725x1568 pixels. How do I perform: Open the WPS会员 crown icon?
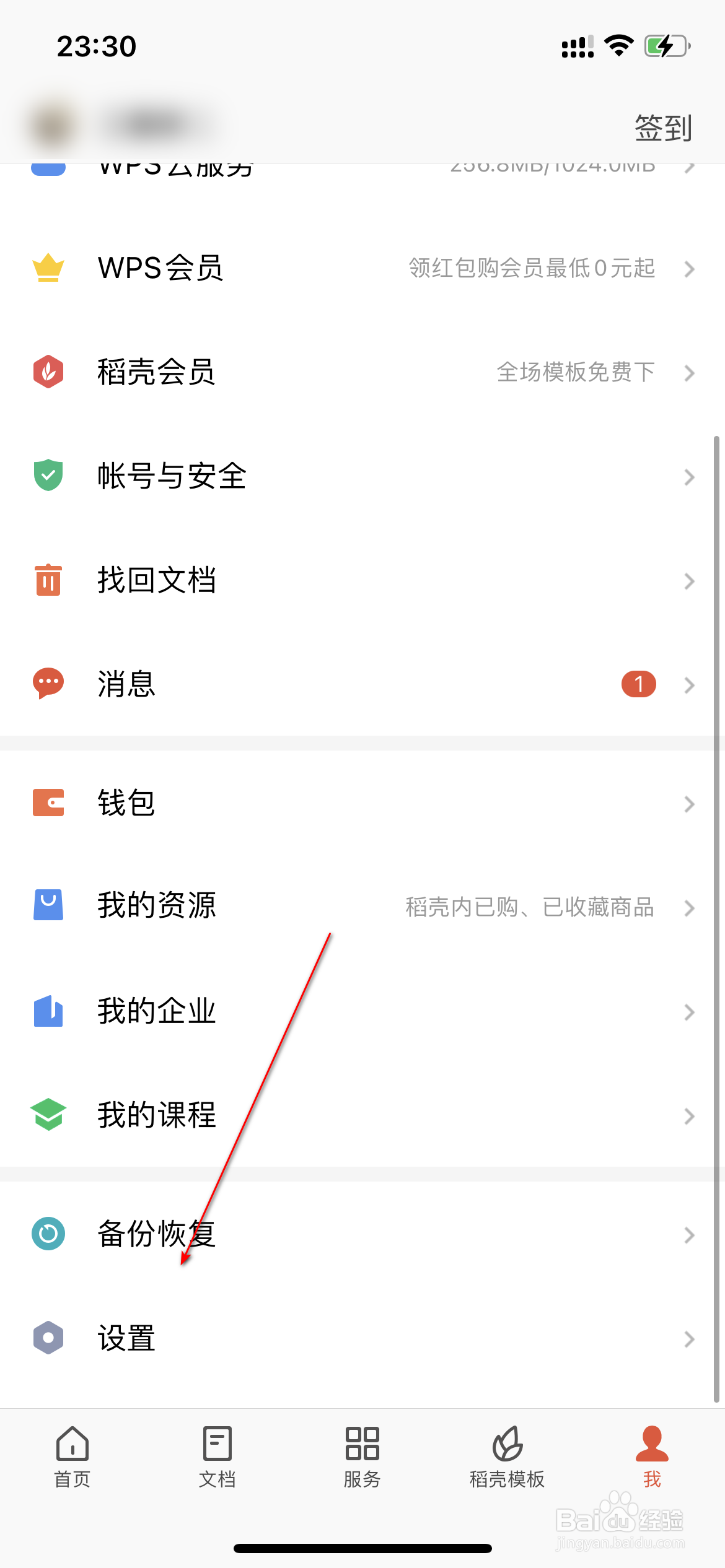click(48, 269)
